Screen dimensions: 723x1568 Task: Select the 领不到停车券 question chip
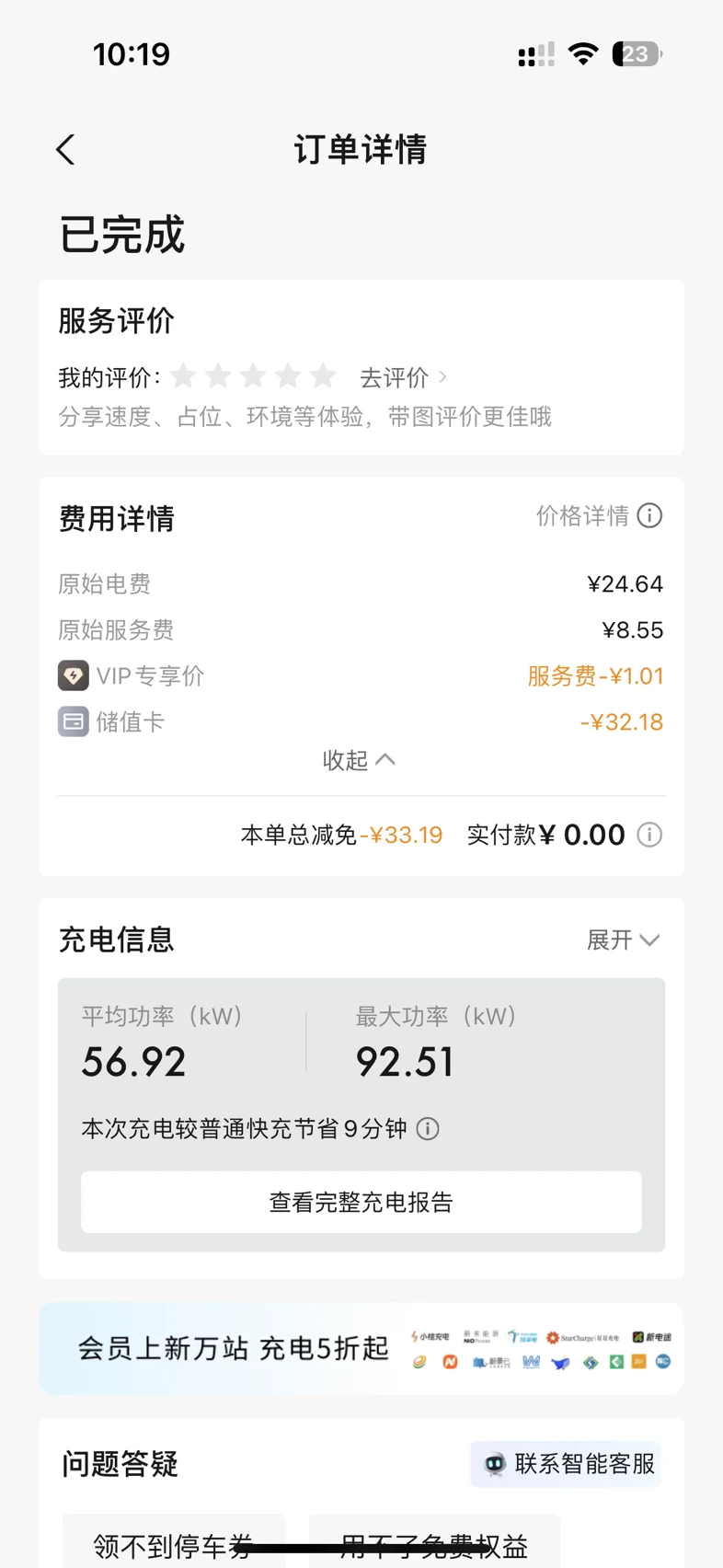(x=174, y=1541)
